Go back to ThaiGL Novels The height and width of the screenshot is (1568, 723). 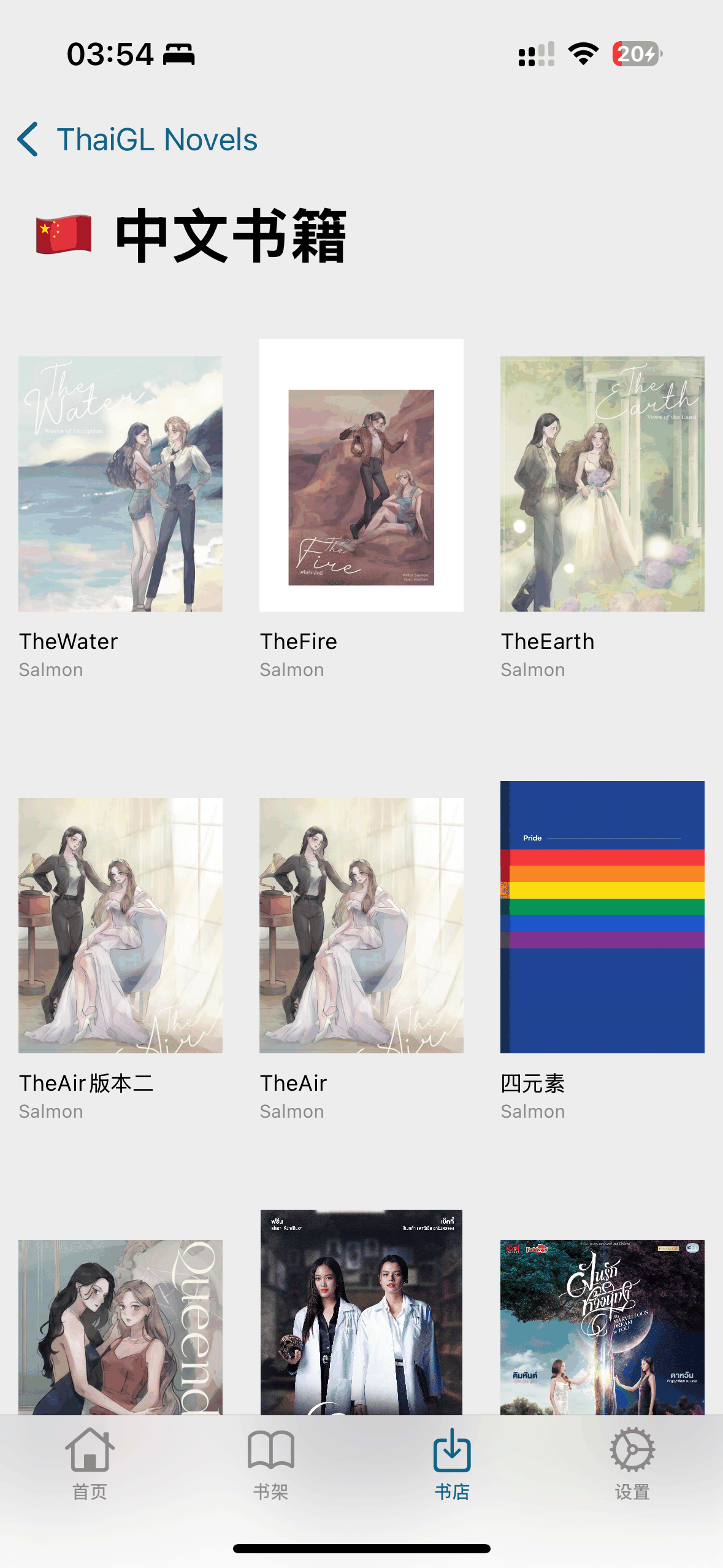click(x=137, y=139)
